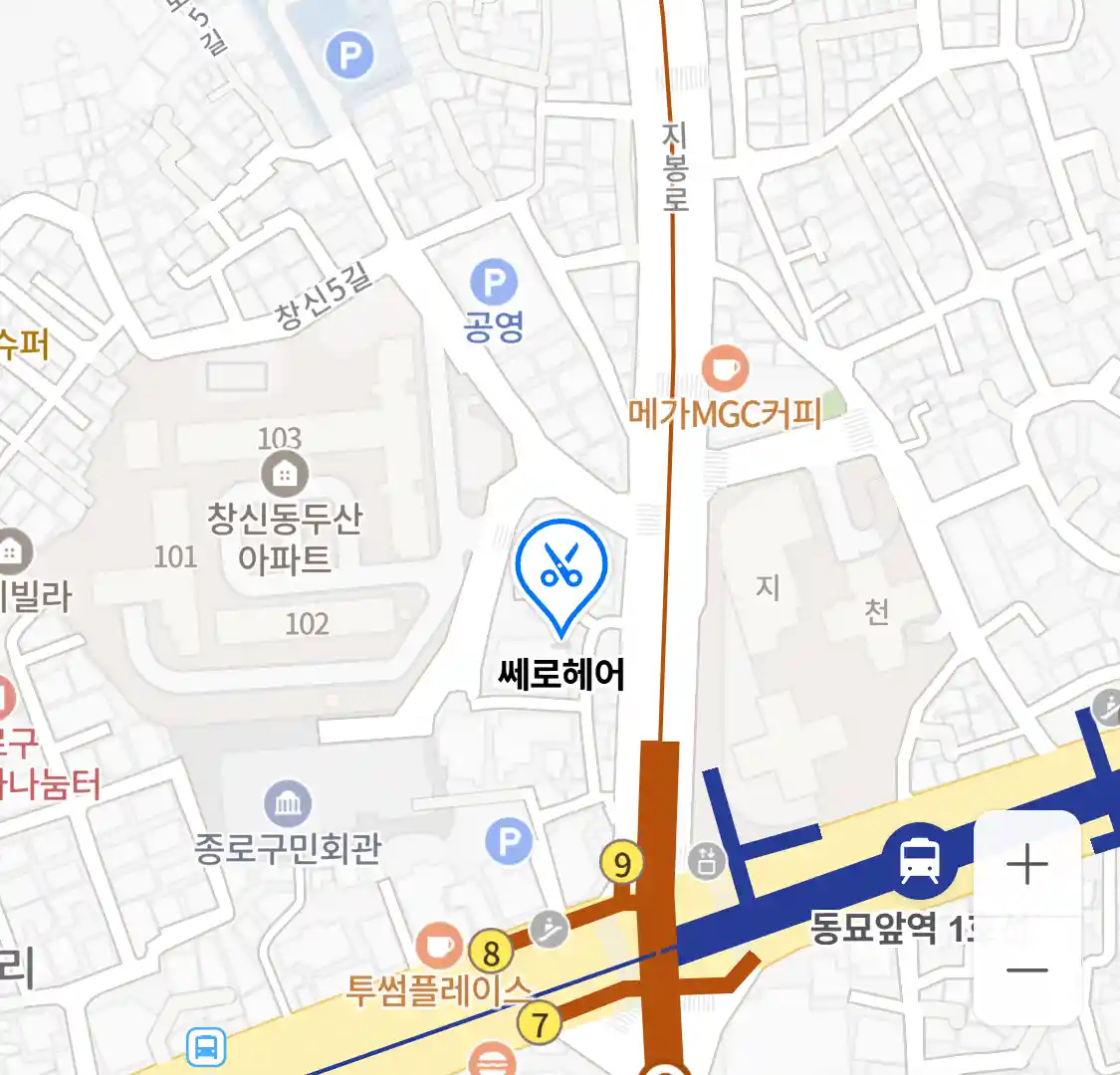The image size is (1120, 1075).
Task: Tap the parking marker near 종로구민회관
Action: (509, 842)
